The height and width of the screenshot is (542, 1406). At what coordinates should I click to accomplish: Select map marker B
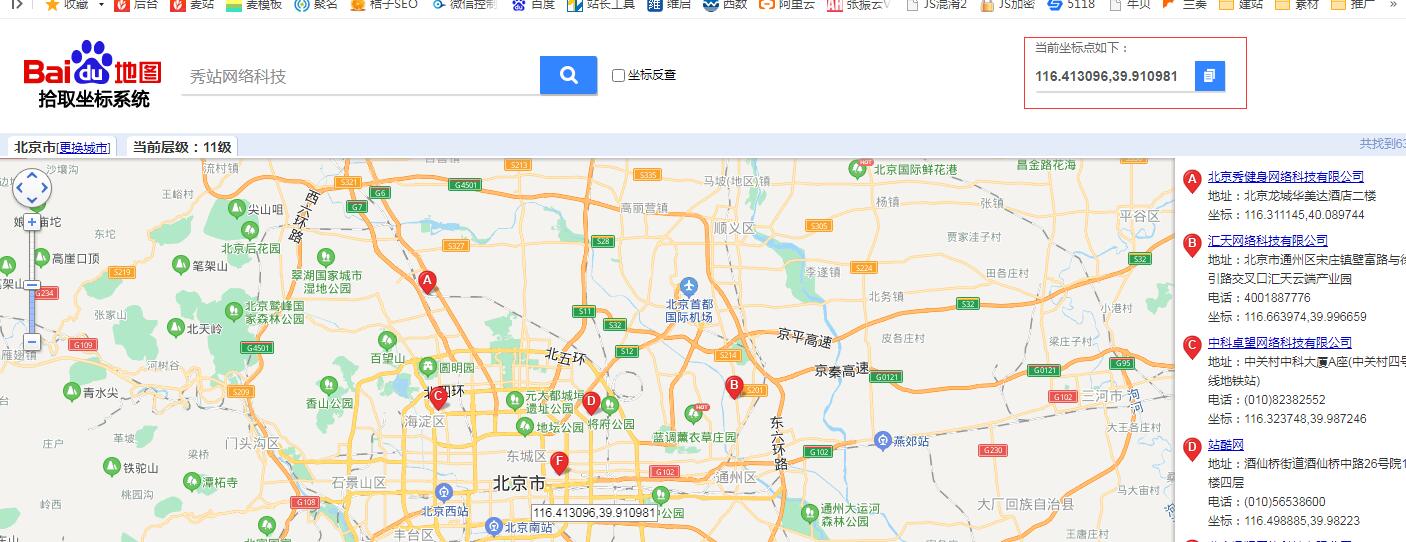[x=733, y=385]
